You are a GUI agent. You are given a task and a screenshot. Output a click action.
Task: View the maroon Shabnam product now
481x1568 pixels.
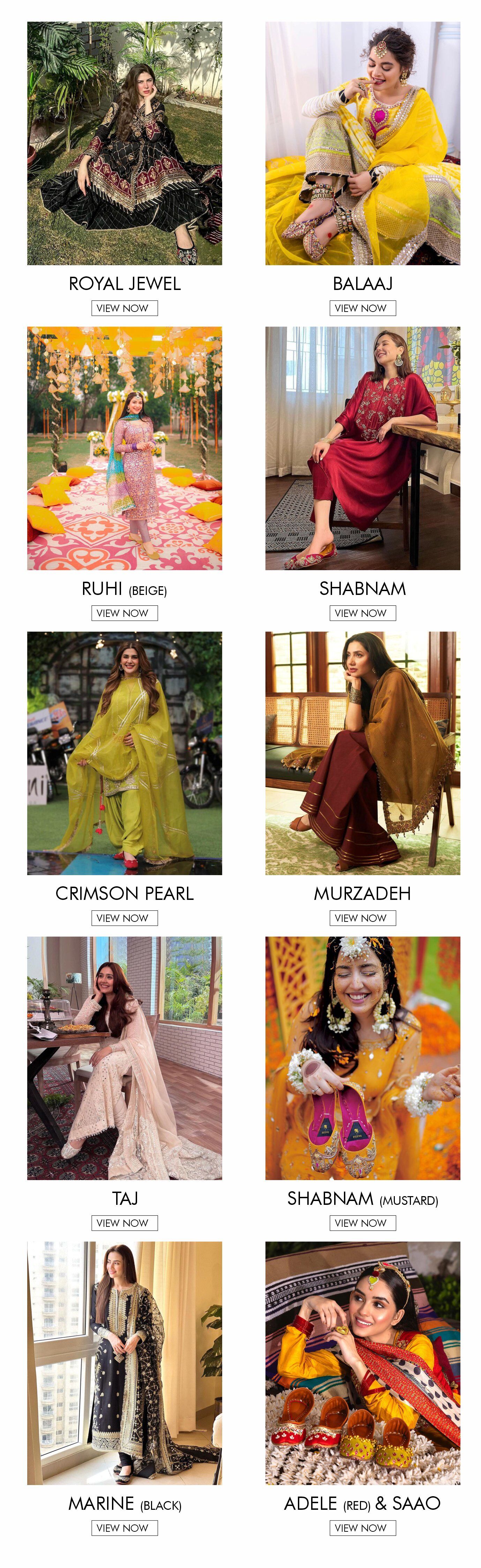pos(362,613)
